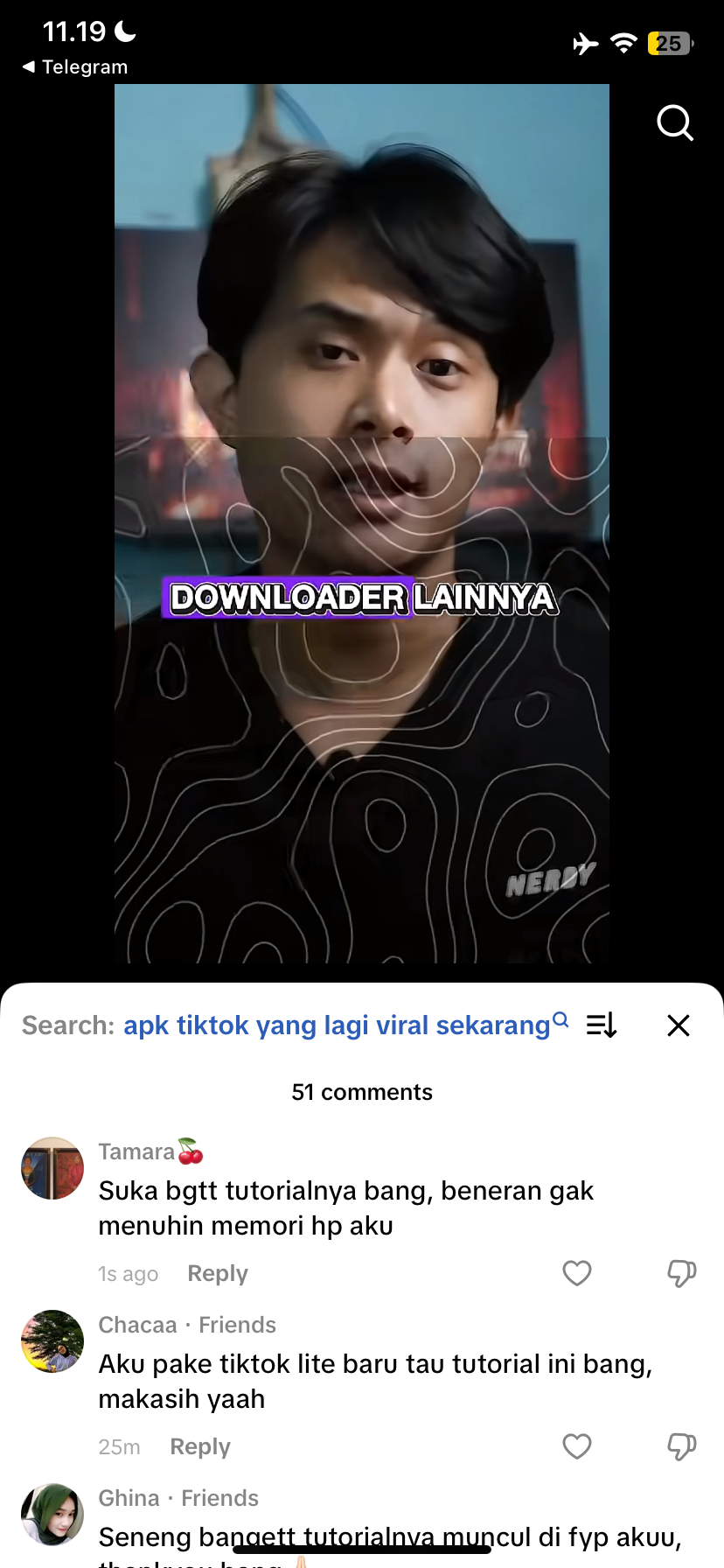Like Tamara's comment
The height and width of the screenshot is (1568, 724).
(x=577, y=1273)
